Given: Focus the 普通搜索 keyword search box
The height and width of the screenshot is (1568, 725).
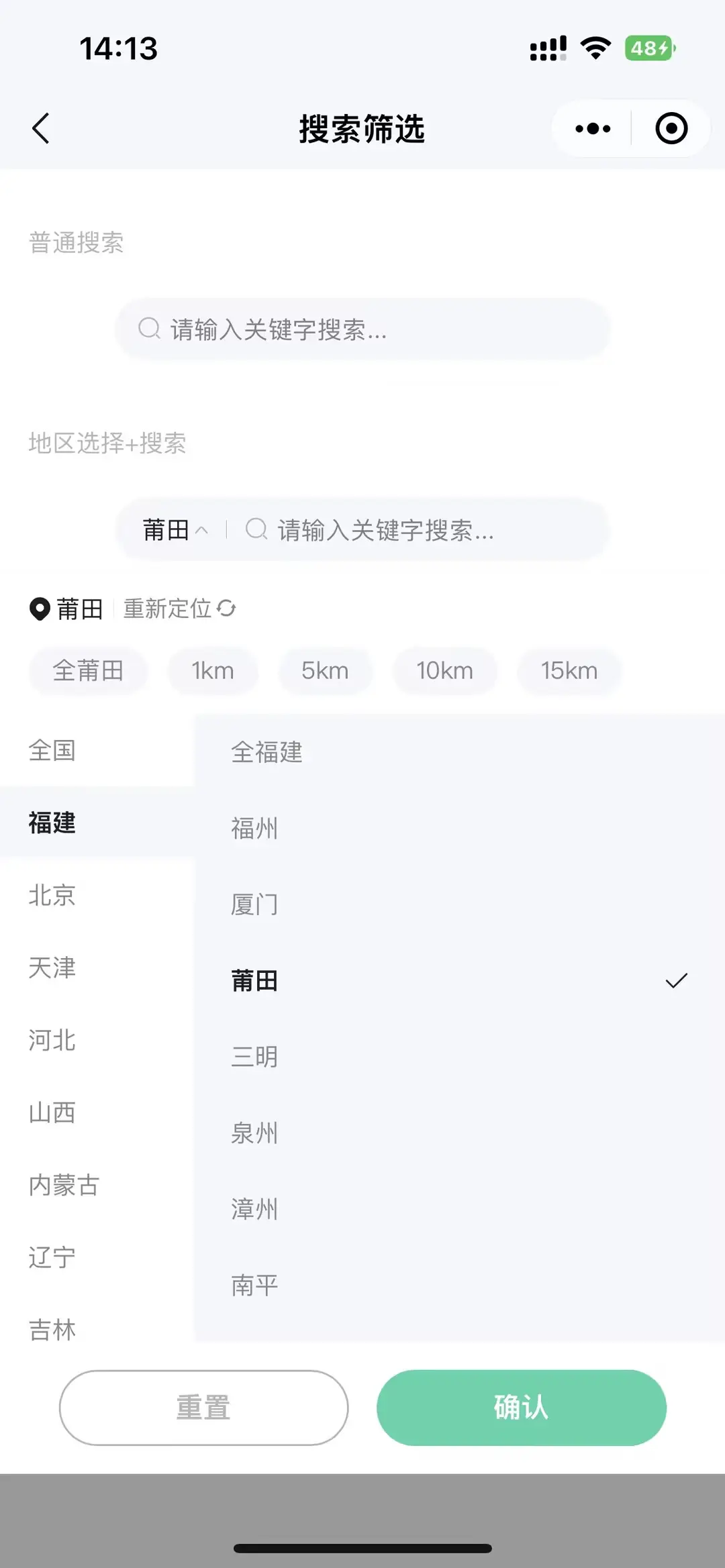Looking at the screenshot, I should [x=362, y=329].
